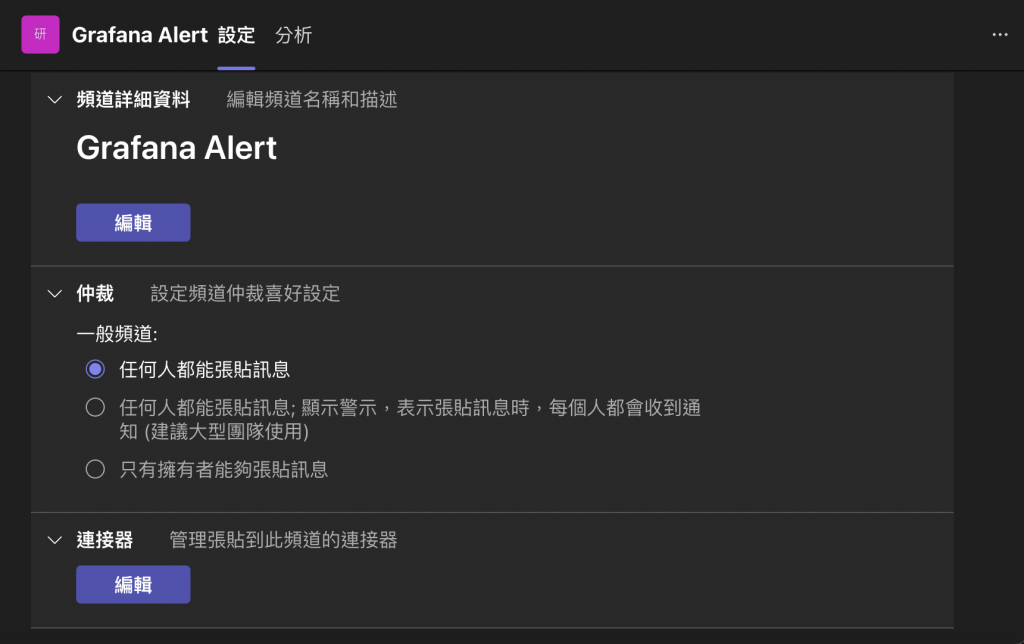Choose the option with 顯示警示 notification
This screenshot has width=1024, height=644.
[95, 407]
